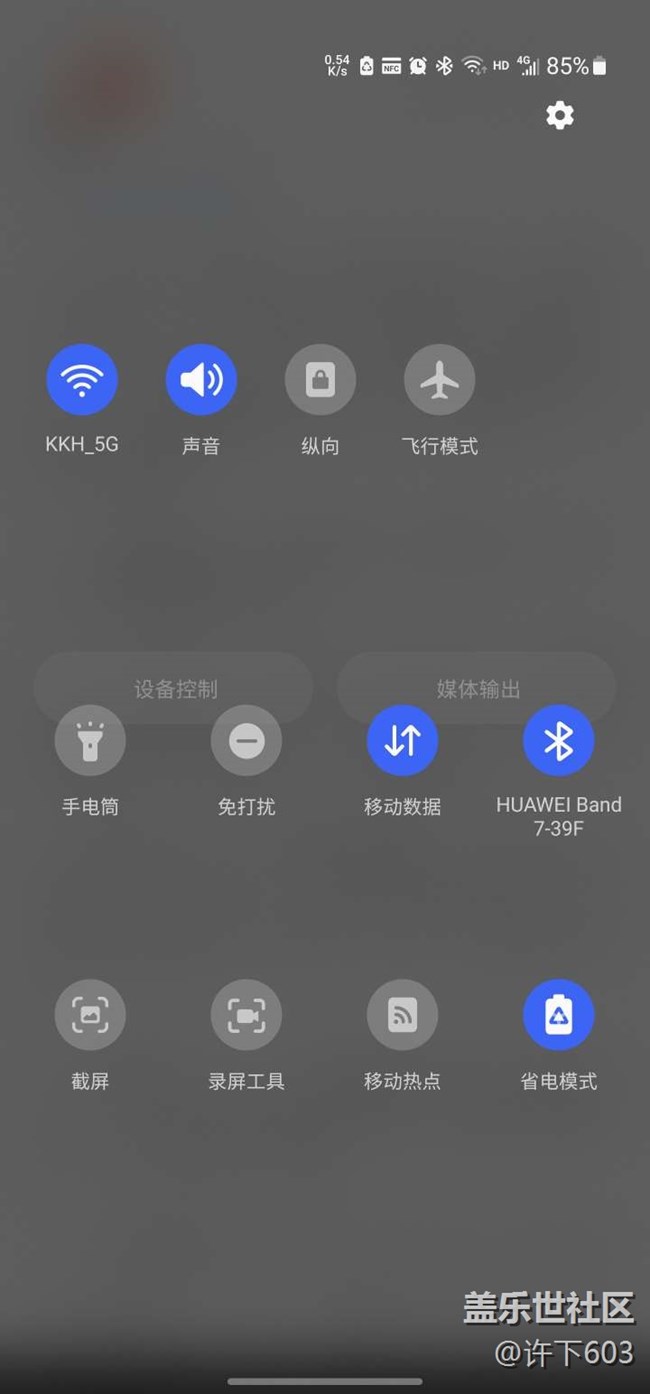Screen dimensions: 650x1394
Task: Toggle Bluetooth tile HUAWEI Band 7-39F
Action: point(558,740)
